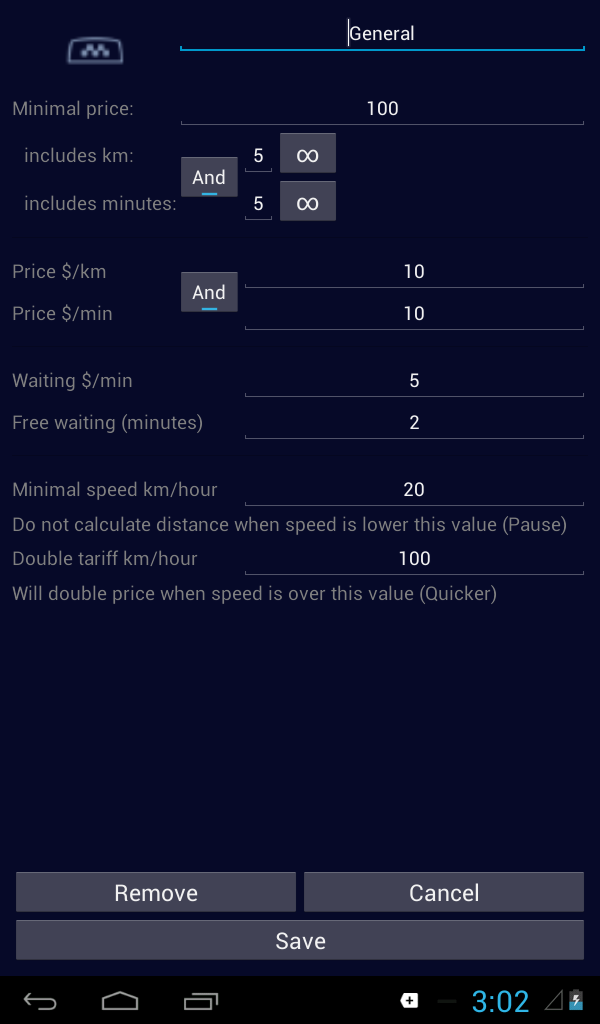Cancel editing the tariff
Viewport: 600px width, 1024px height.
444,893
